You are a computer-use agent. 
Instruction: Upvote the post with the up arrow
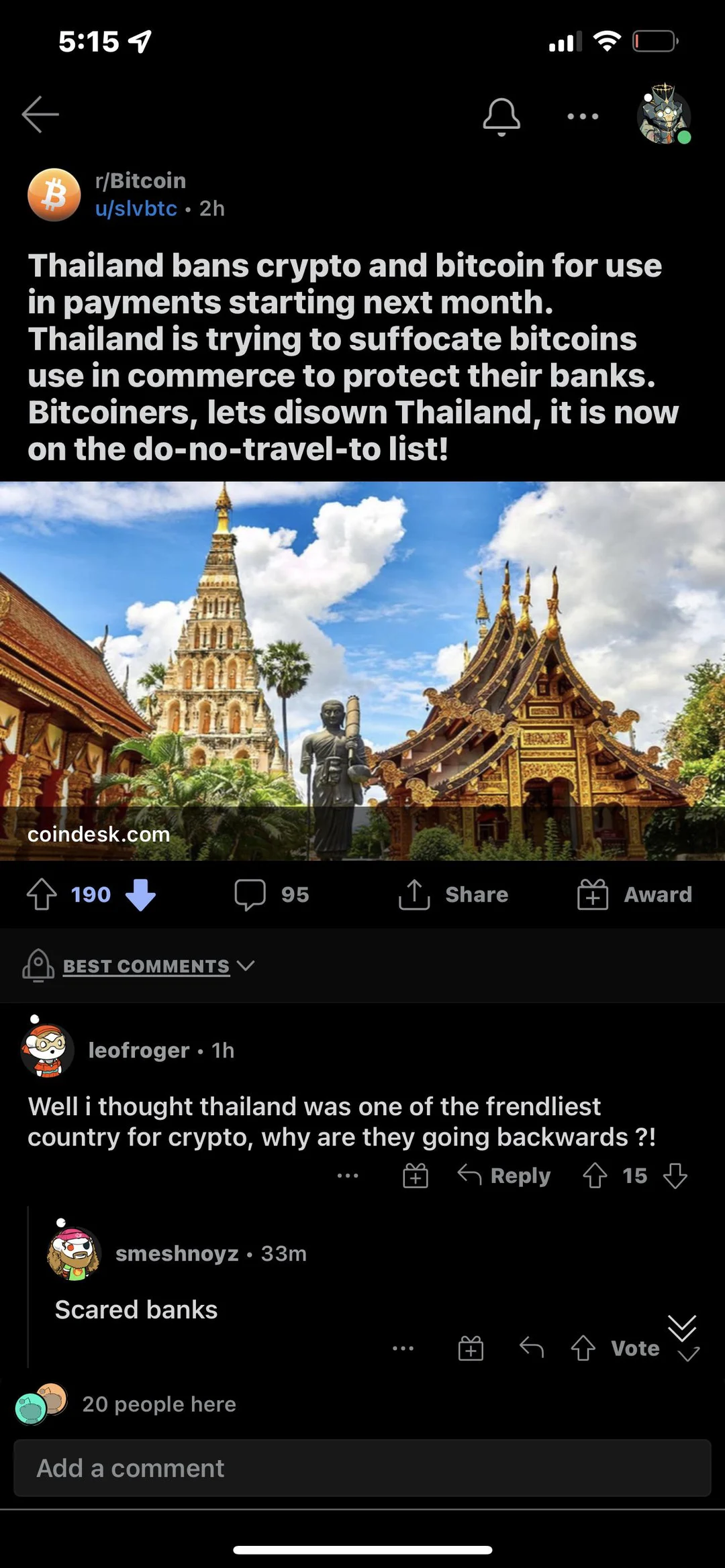(x=42, y=894)
